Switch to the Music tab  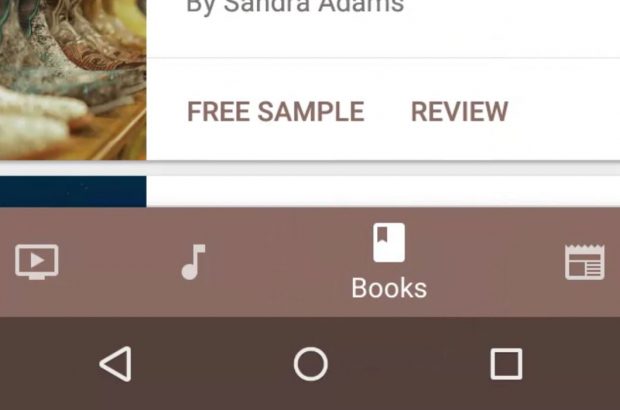click(x=193, y=262)
